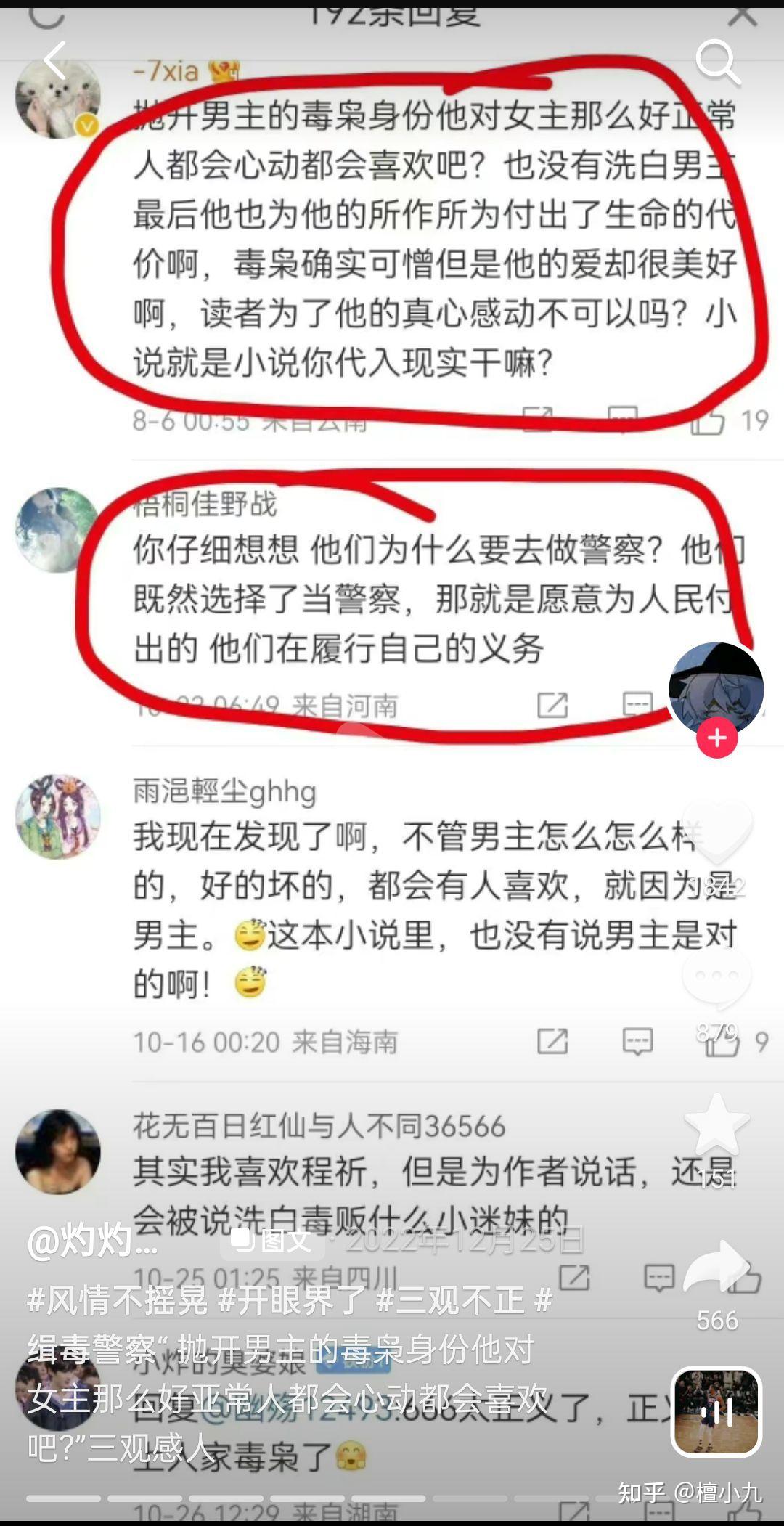Image resolution: width=784 pixels, height=1526 pixels.
Task: Go back using the top-left arrow
Action: pos(55,61)
